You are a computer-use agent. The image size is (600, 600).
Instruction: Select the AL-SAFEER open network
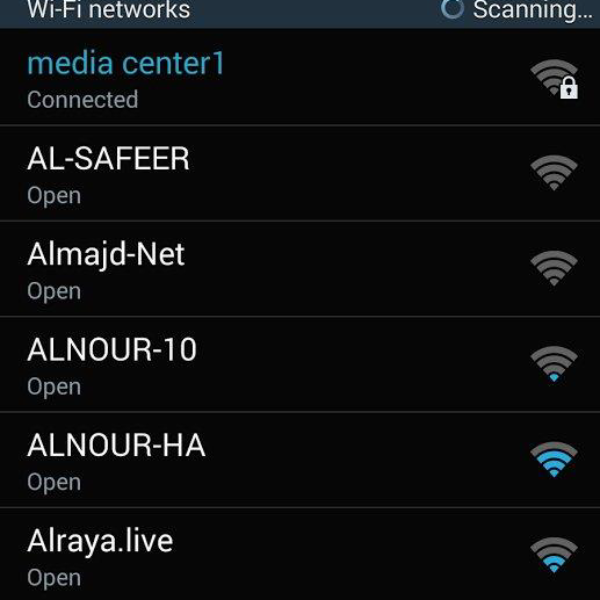pyautogui.click(x=108, y=173)
